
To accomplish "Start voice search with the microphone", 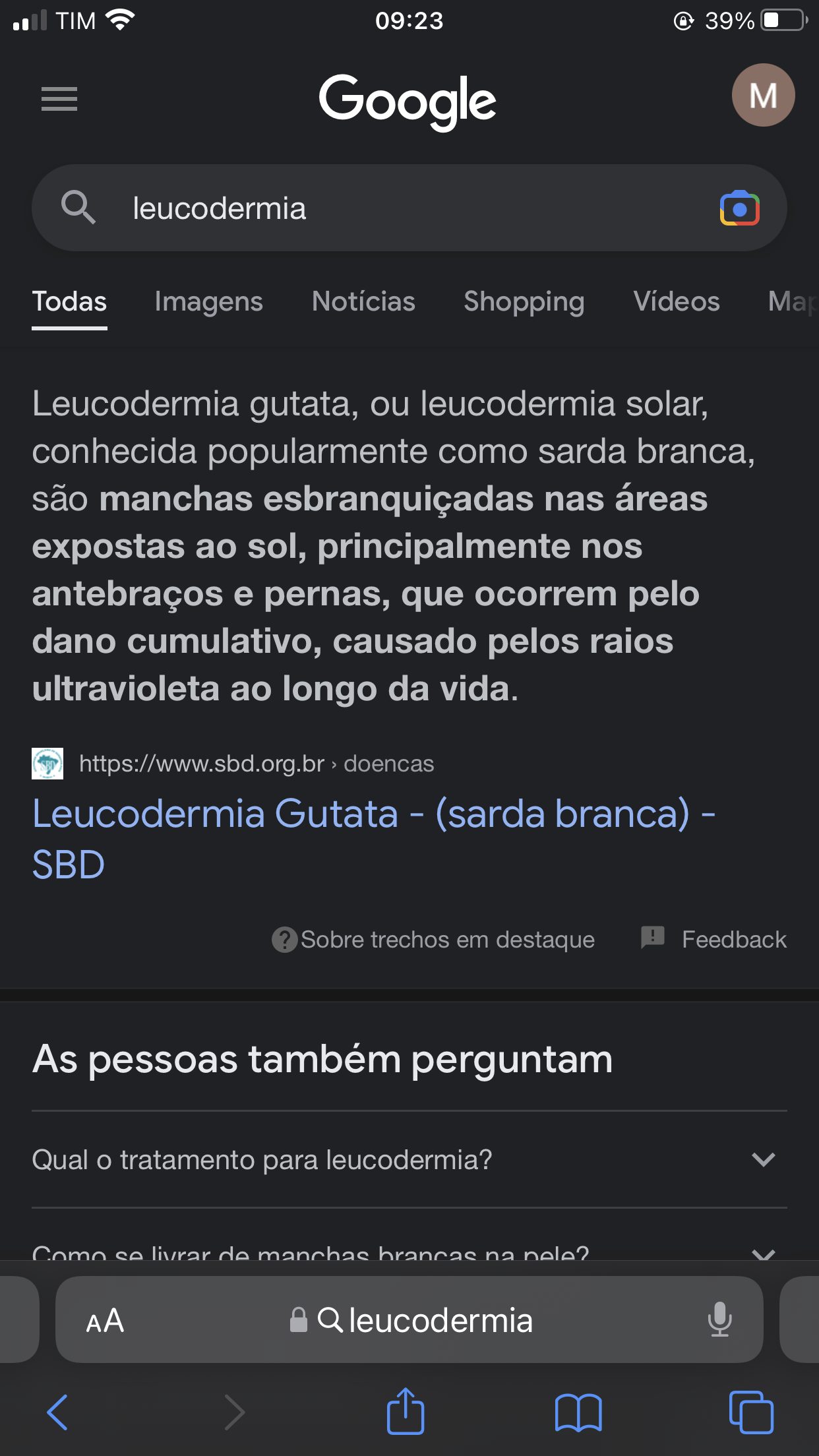I will [x=719, y=1319].
